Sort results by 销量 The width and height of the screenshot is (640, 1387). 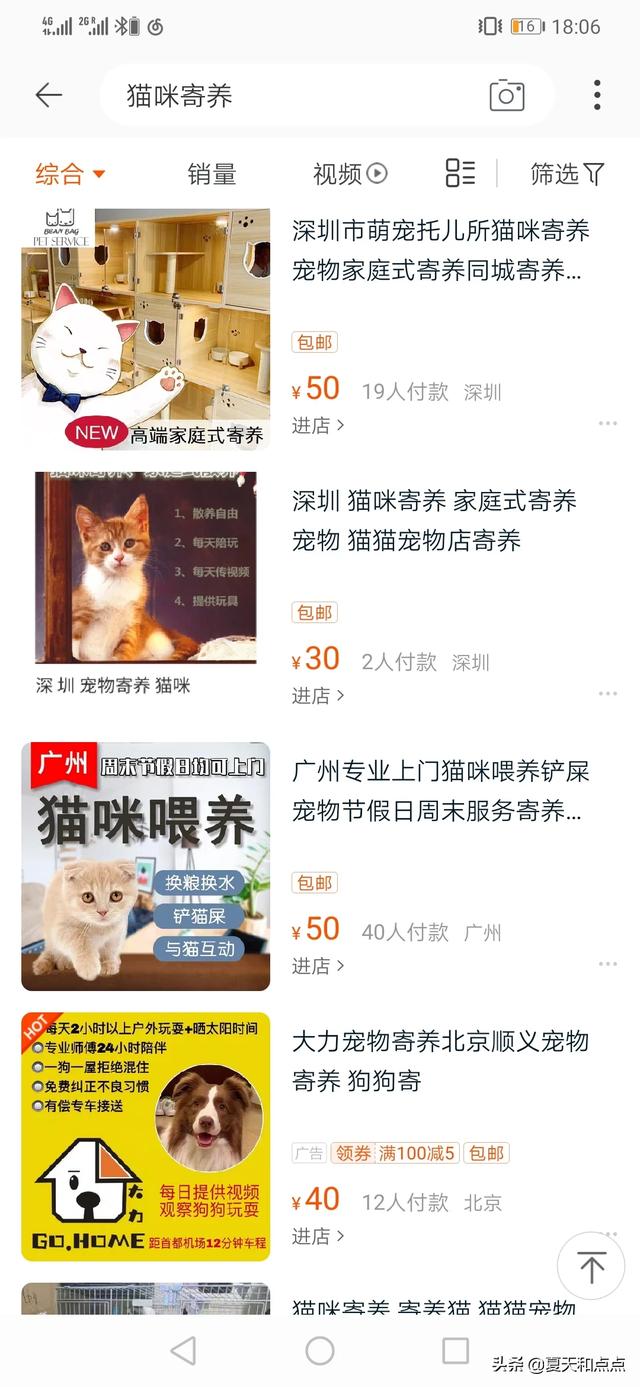tap(212, 174)
